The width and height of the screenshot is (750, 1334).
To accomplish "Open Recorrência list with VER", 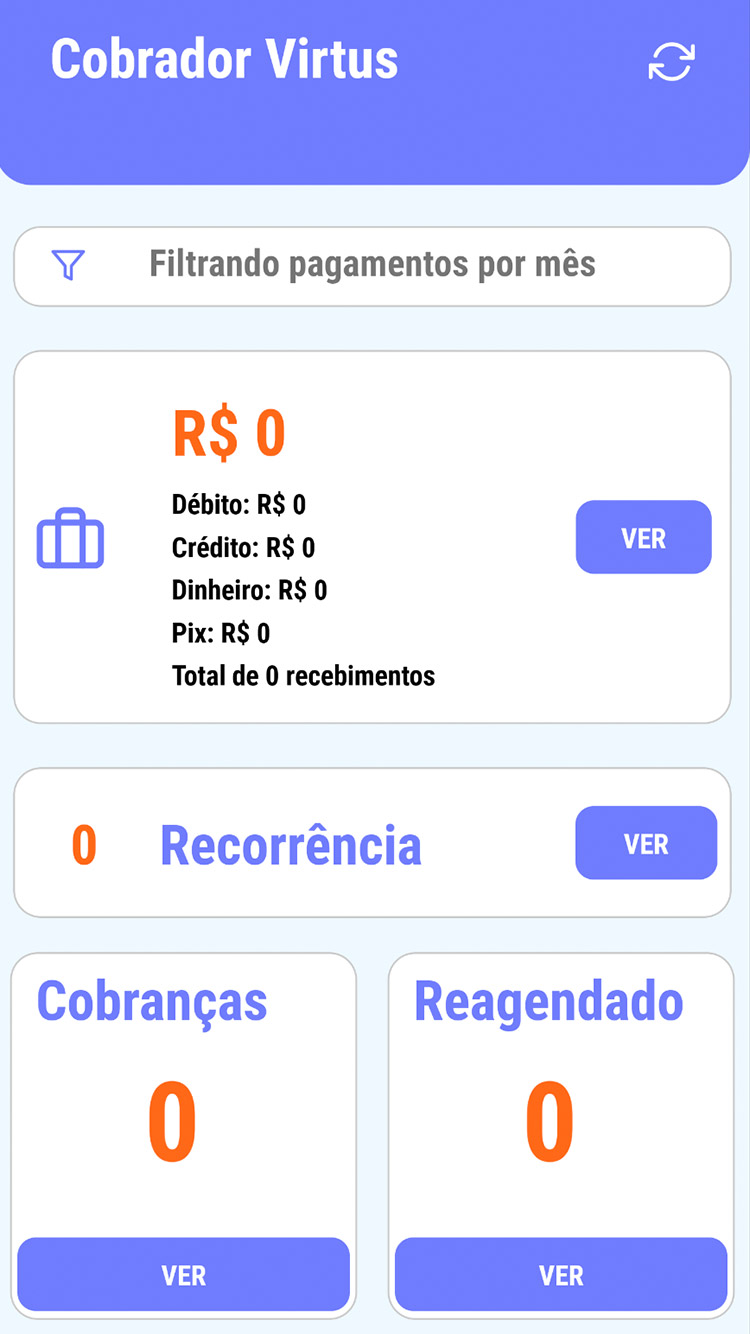I will [646, 844].
